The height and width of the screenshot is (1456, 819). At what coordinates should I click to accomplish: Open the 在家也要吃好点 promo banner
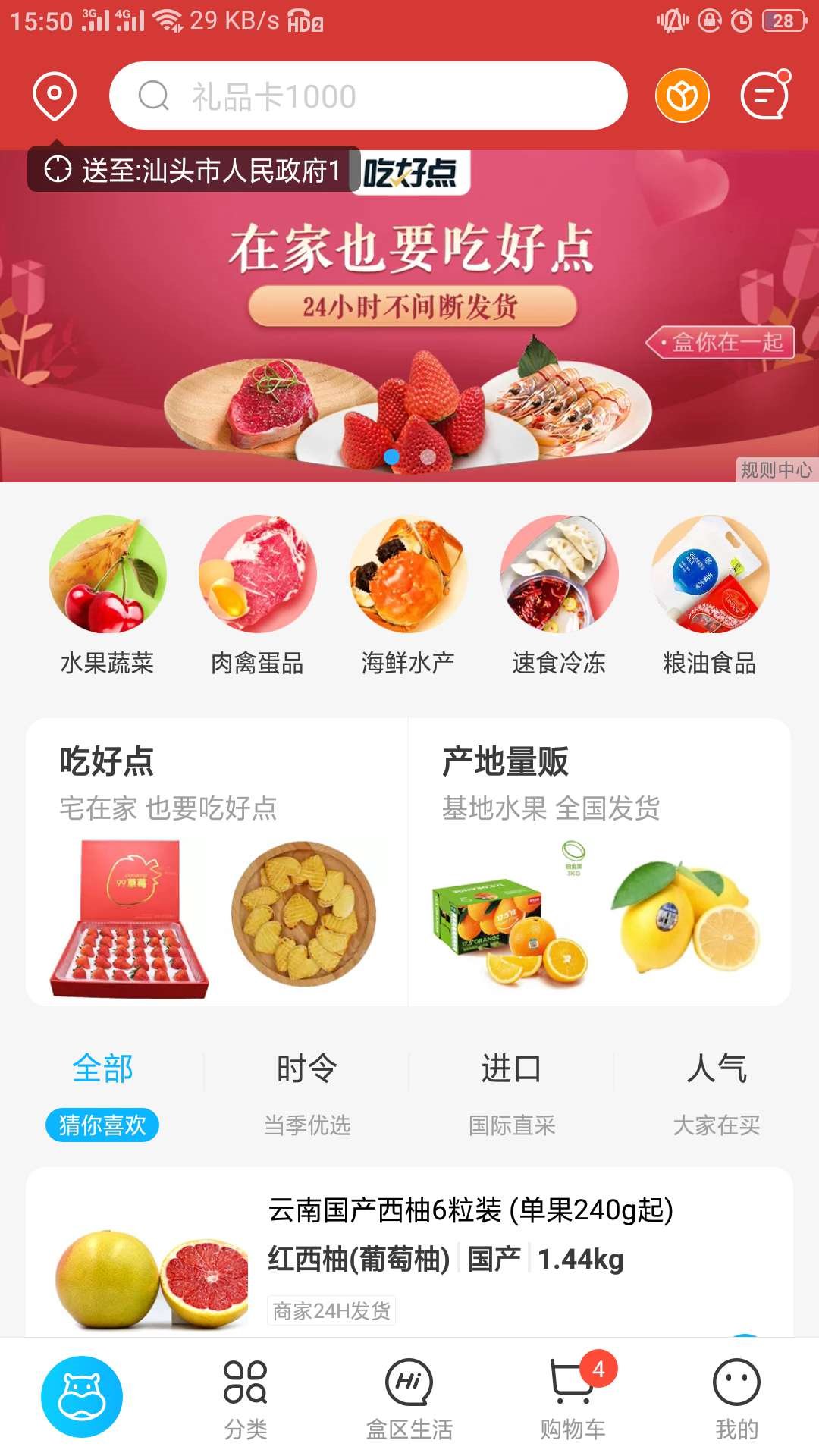tap(409, 318)
